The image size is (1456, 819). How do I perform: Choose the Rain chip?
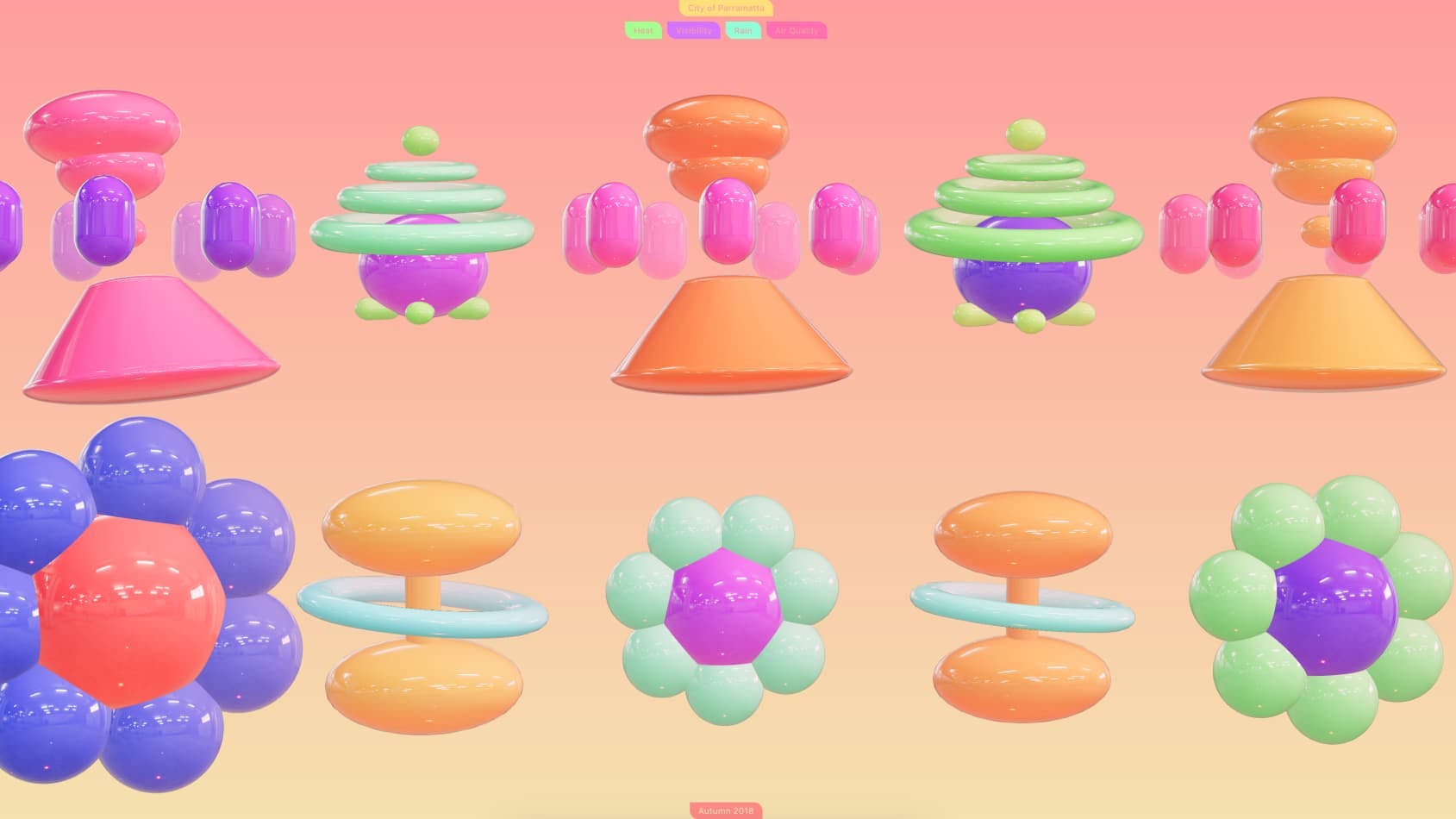tap(742, 30)
